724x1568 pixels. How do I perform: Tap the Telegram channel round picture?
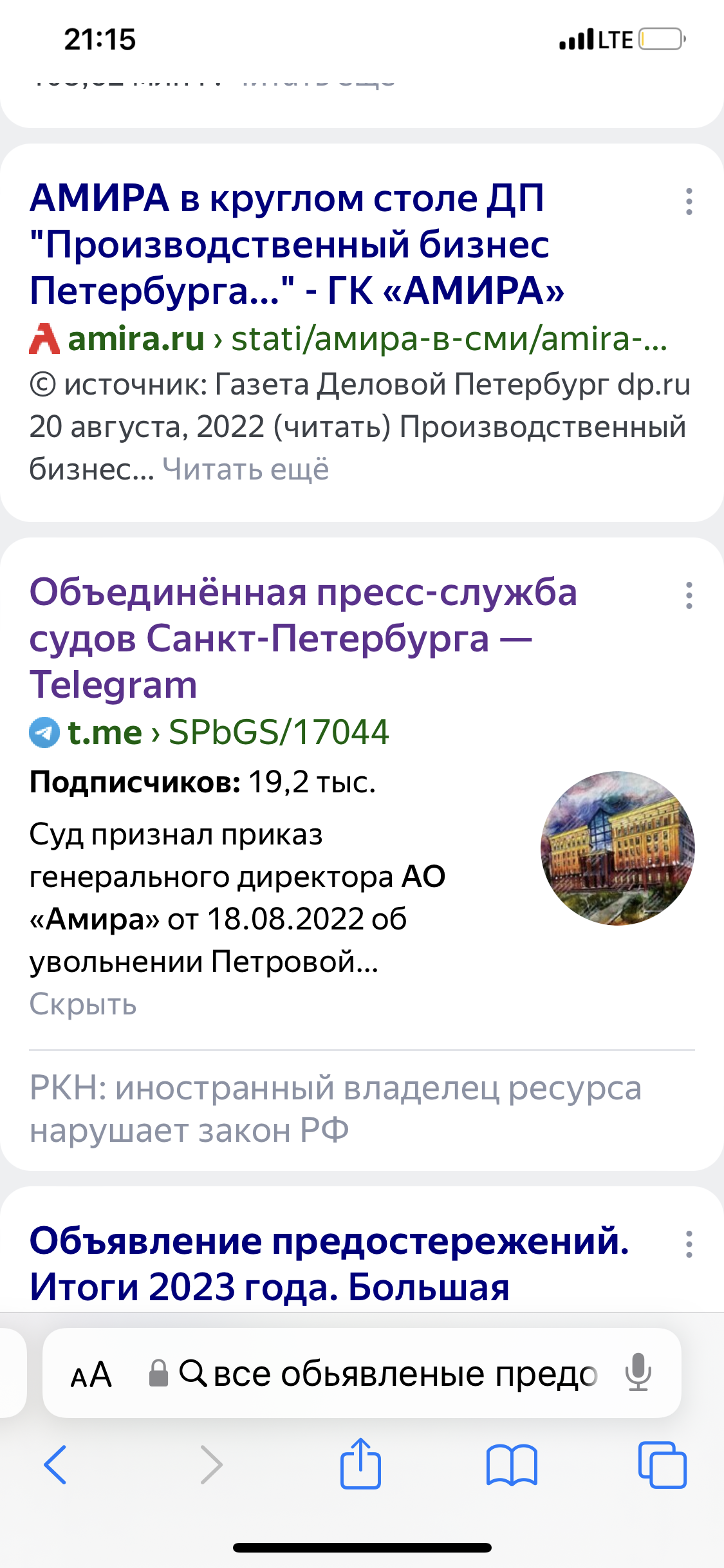pos(617,848)
